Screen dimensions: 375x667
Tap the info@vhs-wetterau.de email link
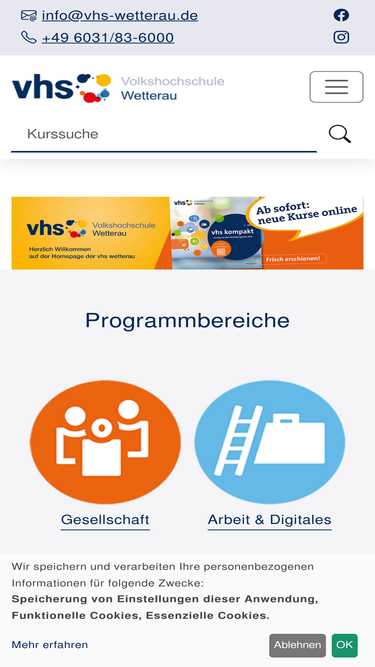(119, 16)
